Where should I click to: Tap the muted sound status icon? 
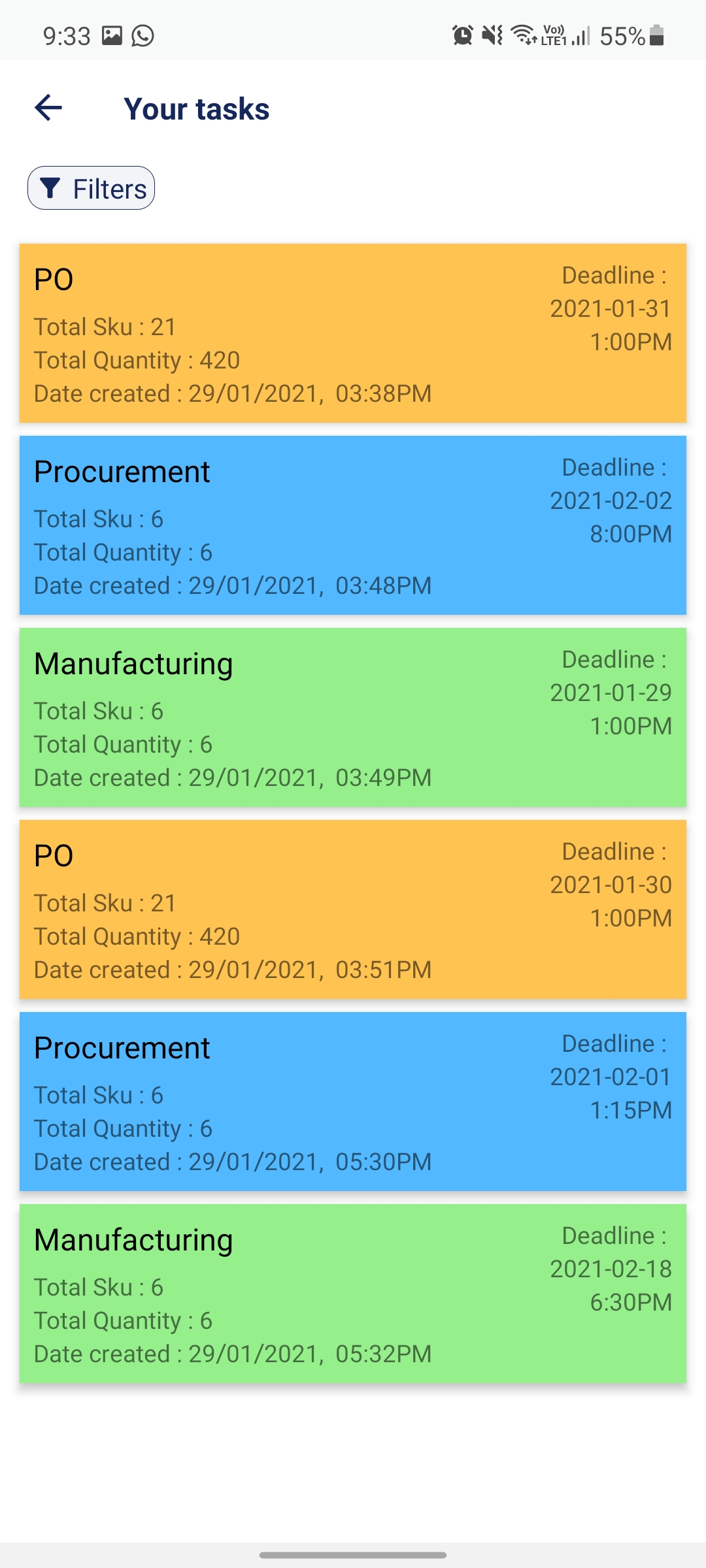coord(492,37)
